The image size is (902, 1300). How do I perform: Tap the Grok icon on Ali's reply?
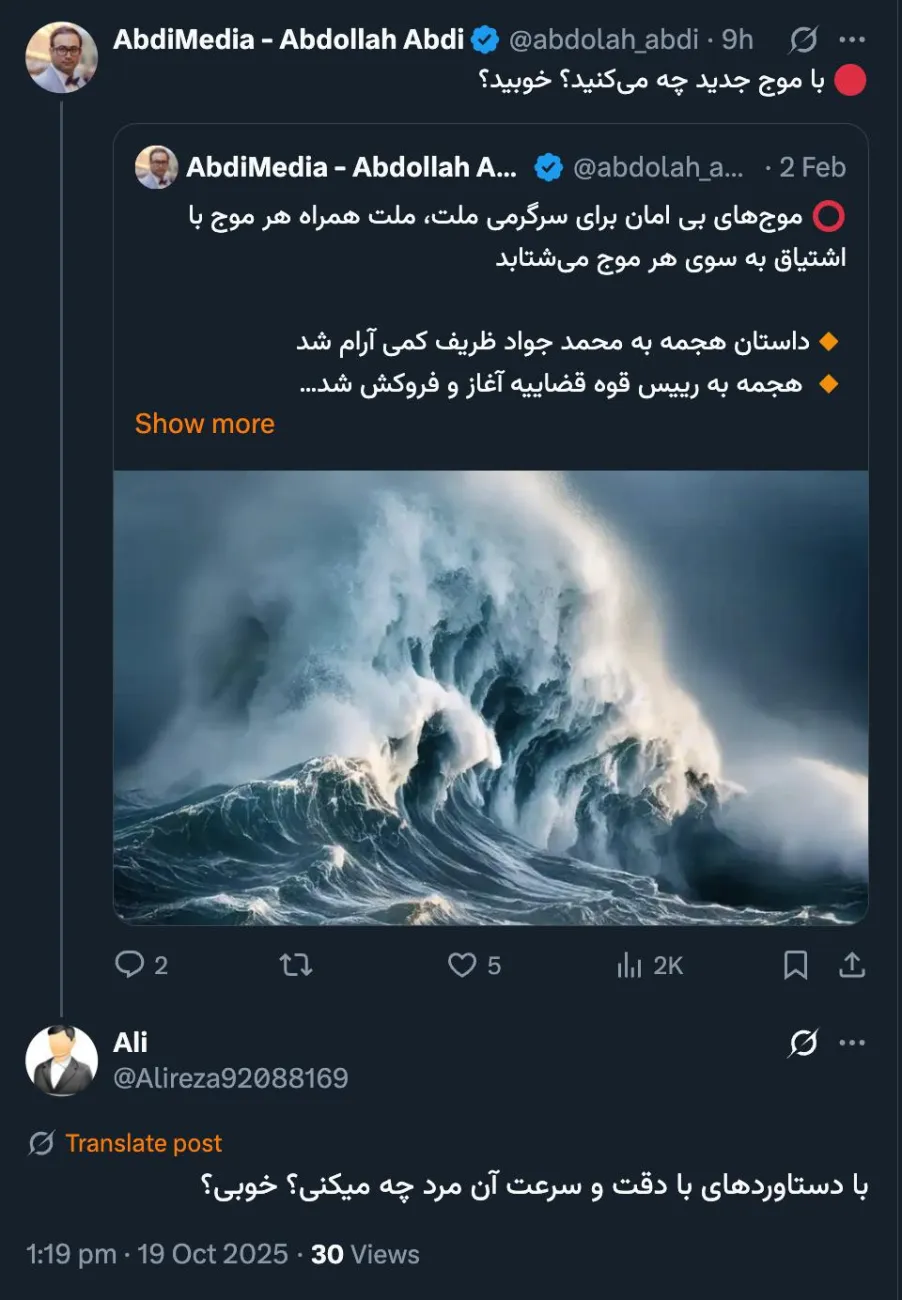pyautogui.click(x=803, y=1043)
